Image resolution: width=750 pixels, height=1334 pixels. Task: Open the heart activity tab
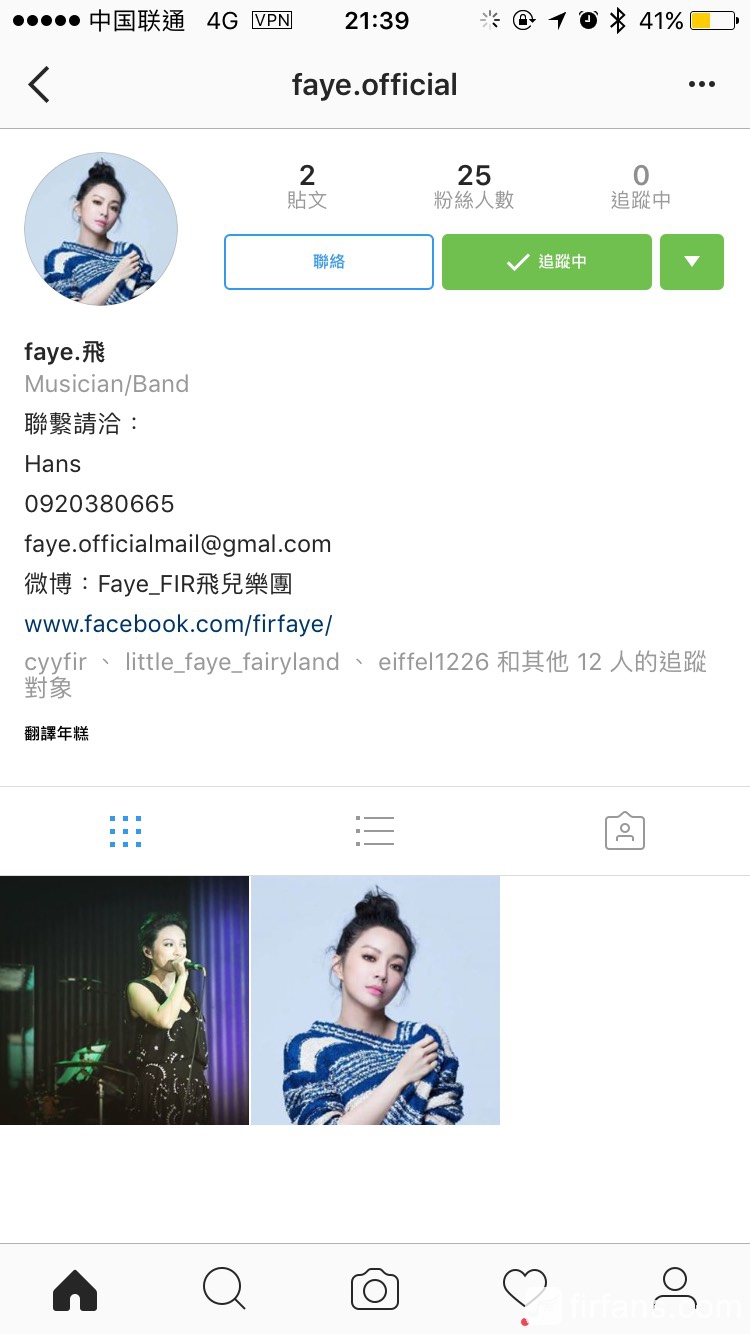(x=525, y=1287)
